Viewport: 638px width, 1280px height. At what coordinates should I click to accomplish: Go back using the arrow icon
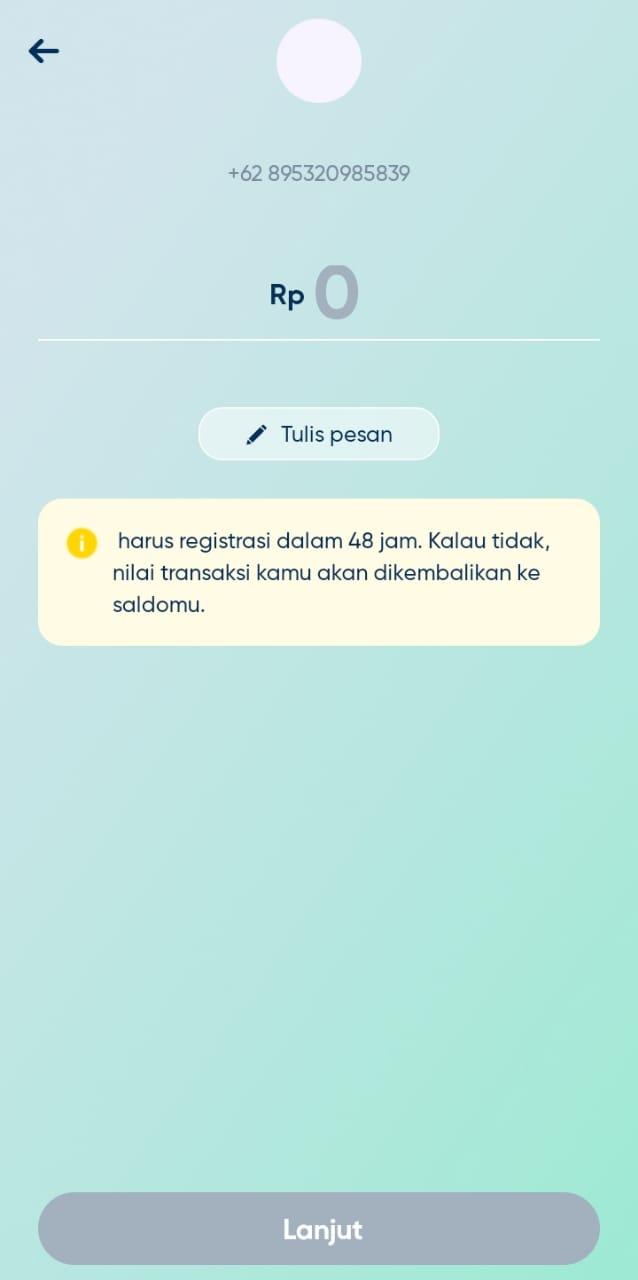[x=44, y=51]
